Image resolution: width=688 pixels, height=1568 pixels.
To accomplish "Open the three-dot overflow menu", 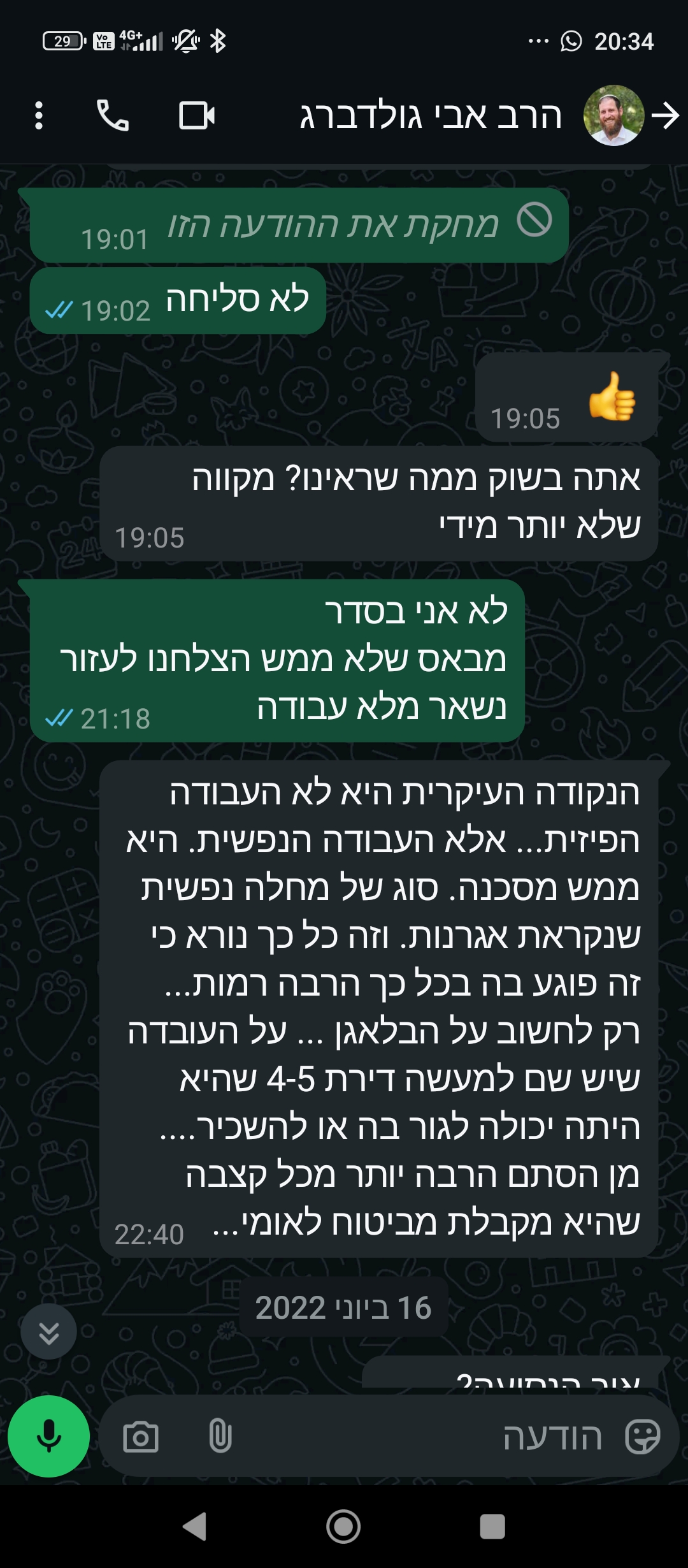I will (x=39, y=115).
